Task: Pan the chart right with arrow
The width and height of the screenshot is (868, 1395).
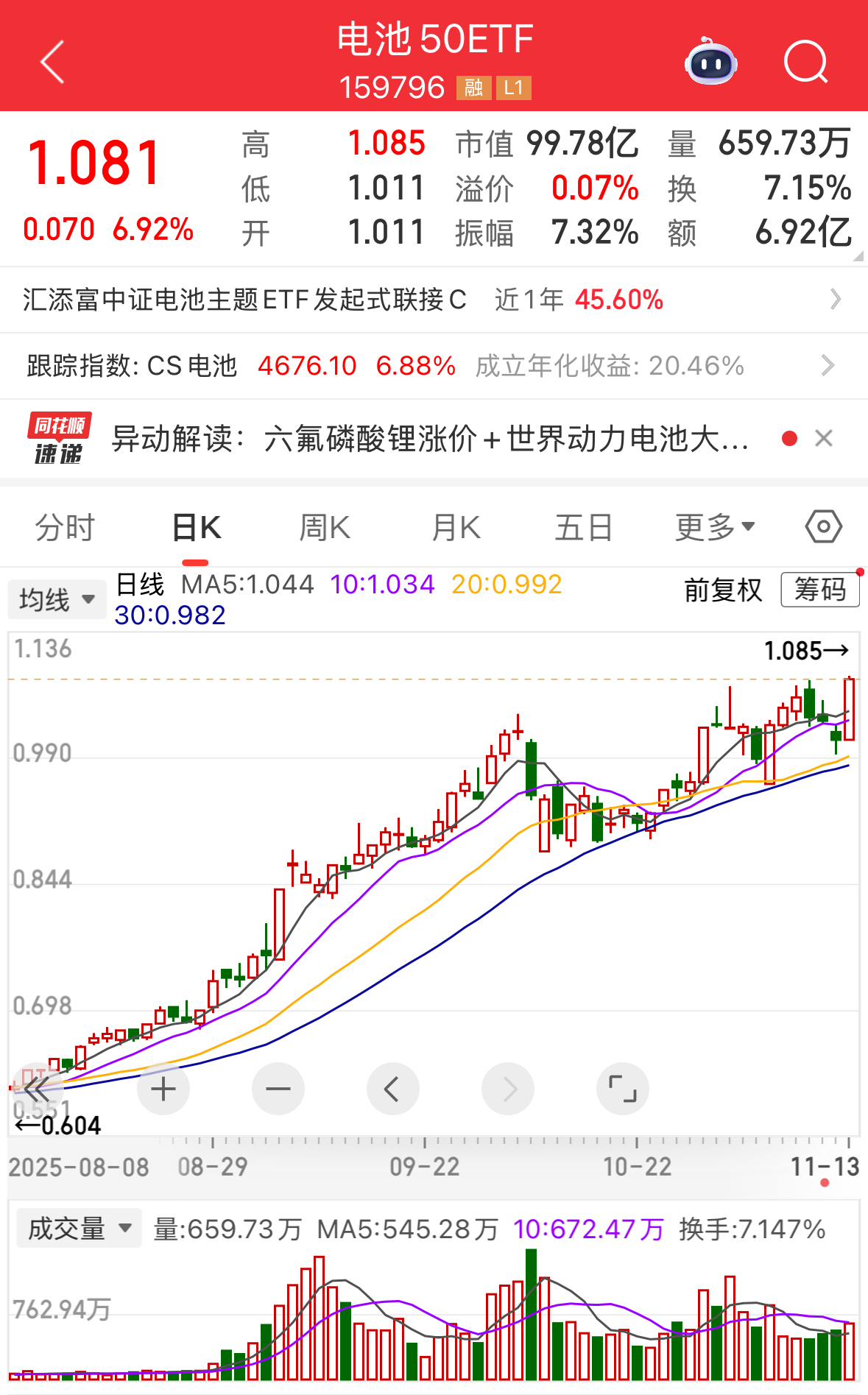Action: (x=507, y=1089)
